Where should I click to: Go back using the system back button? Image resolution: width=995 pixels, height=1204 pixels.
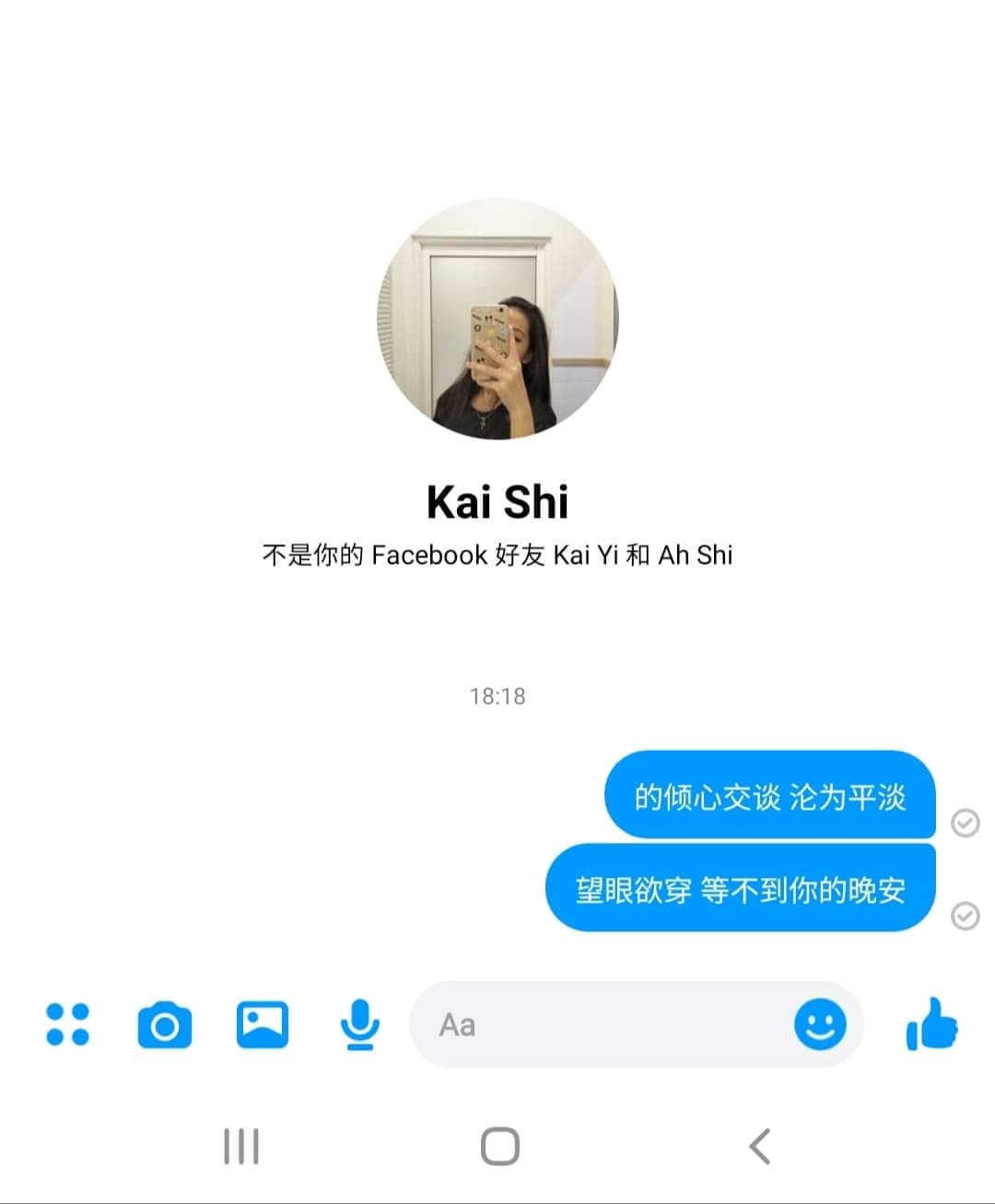coord(759,1146)
